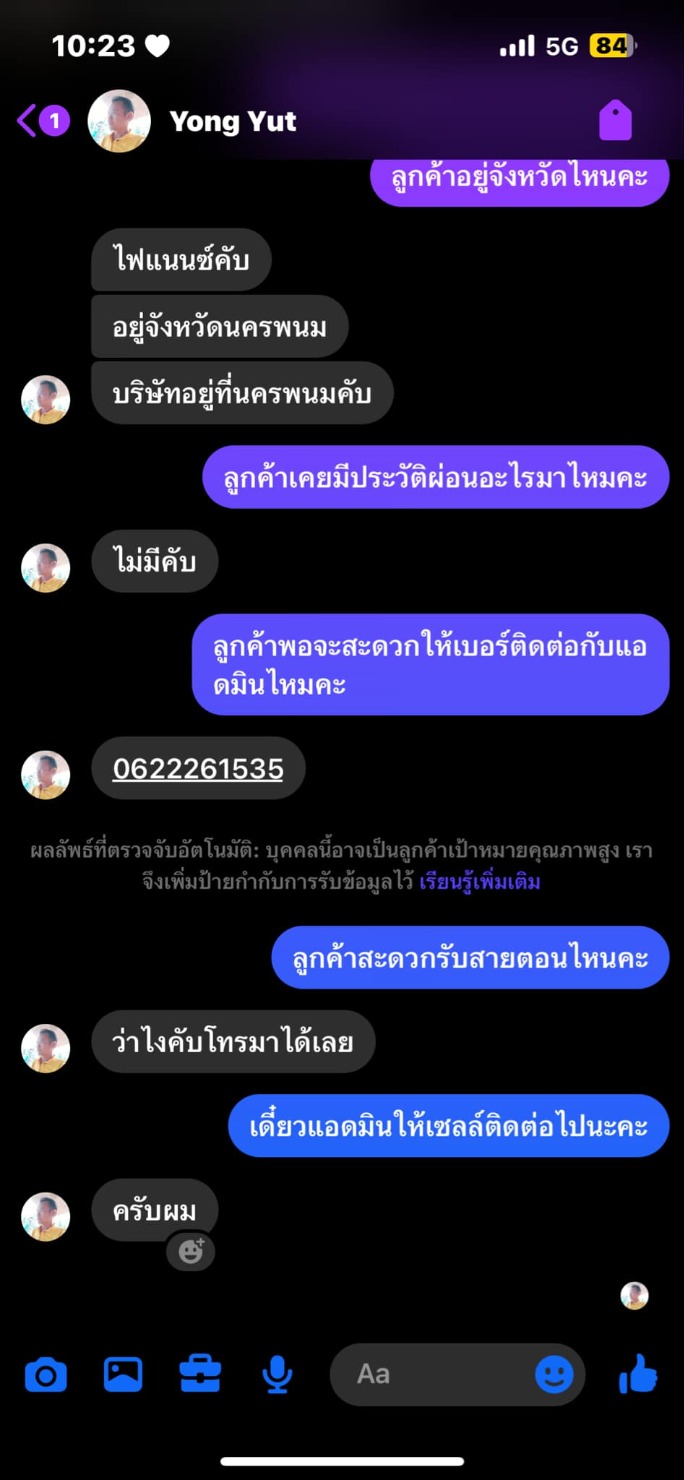Open Yong Yut's profile from header
684x1480 pixels.
192,121
